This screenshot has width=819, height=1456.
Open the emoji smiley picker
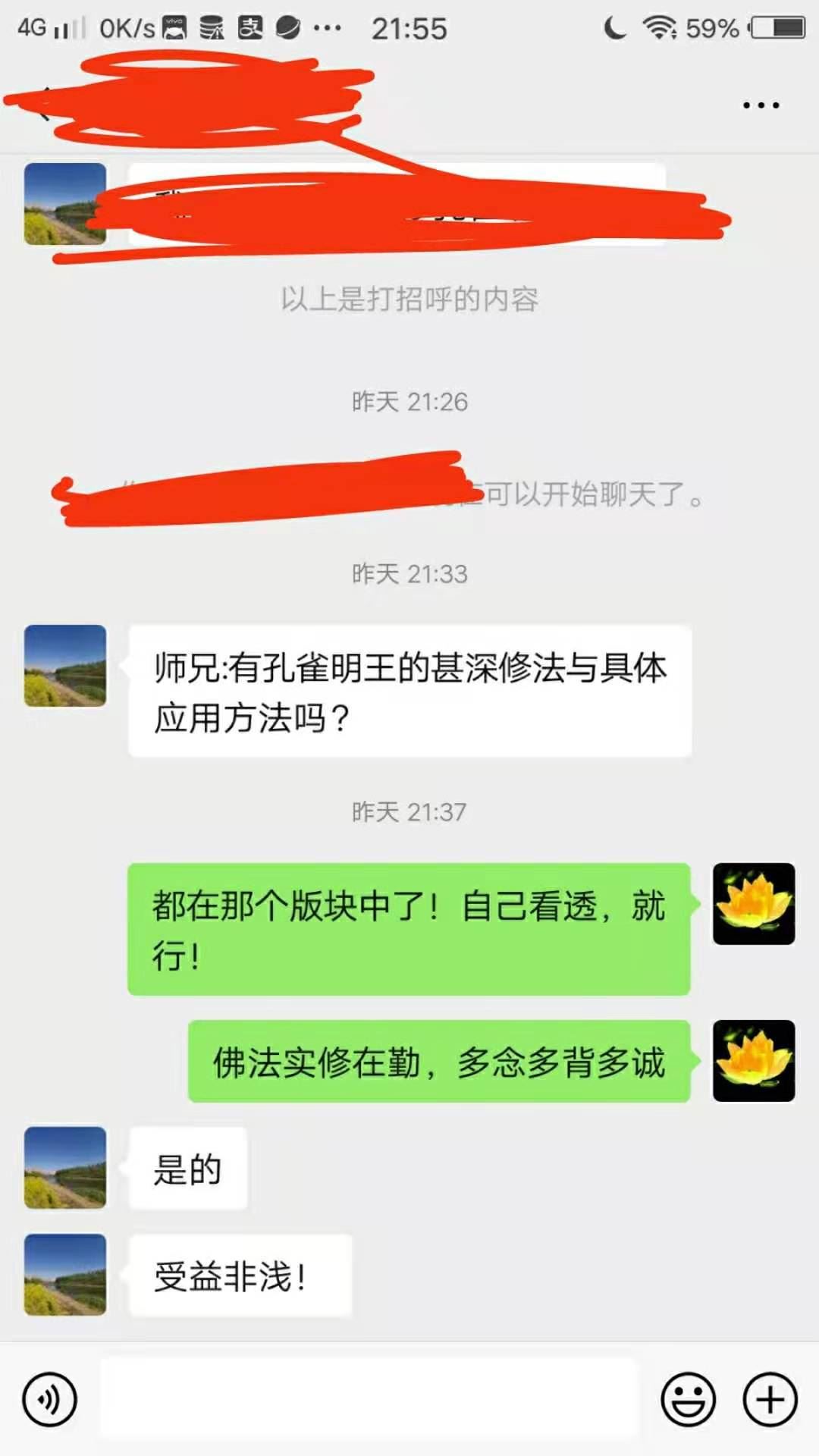point(687,1398)
